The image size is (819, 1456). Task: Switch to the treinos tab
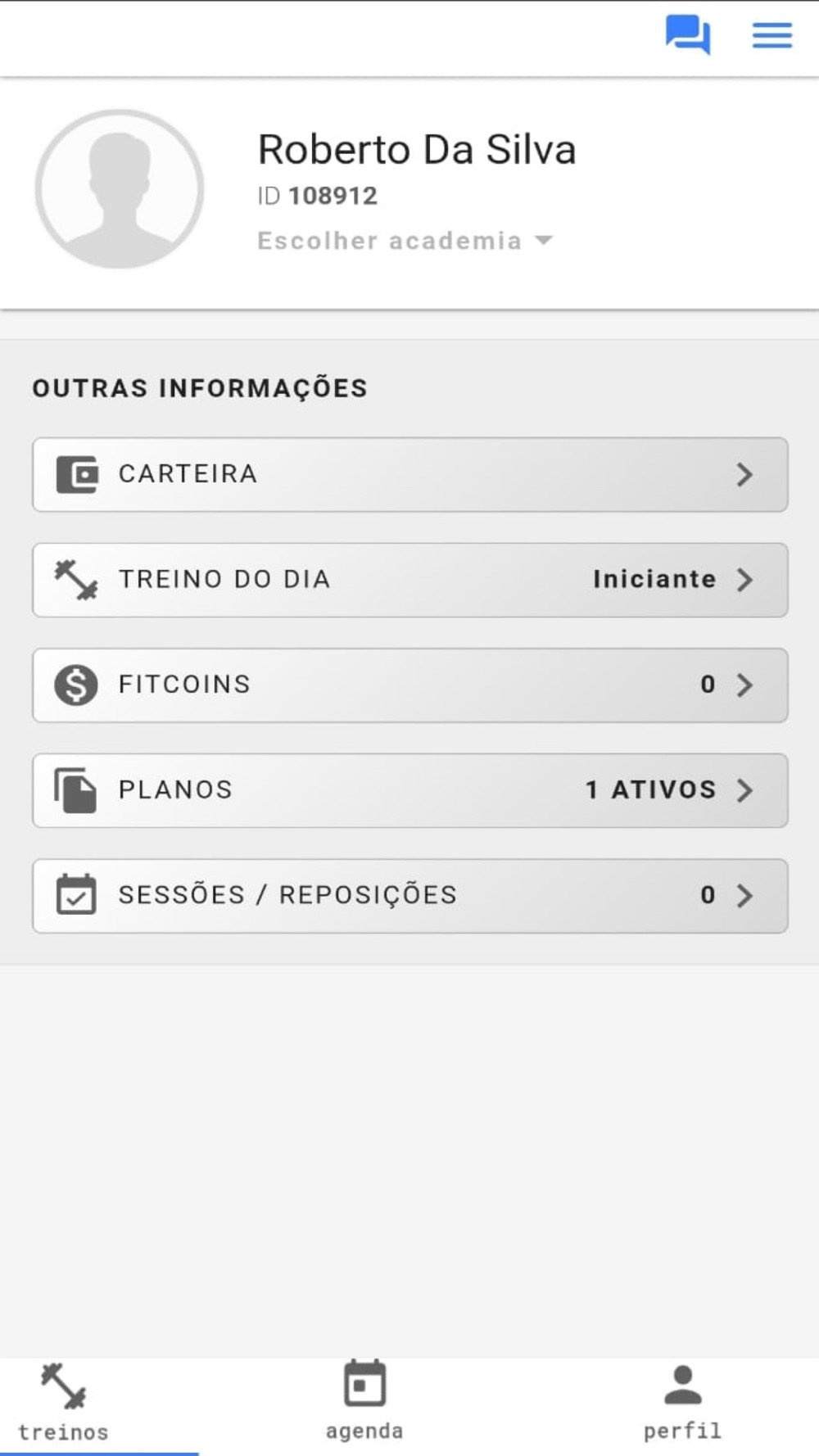(64, 1404)
